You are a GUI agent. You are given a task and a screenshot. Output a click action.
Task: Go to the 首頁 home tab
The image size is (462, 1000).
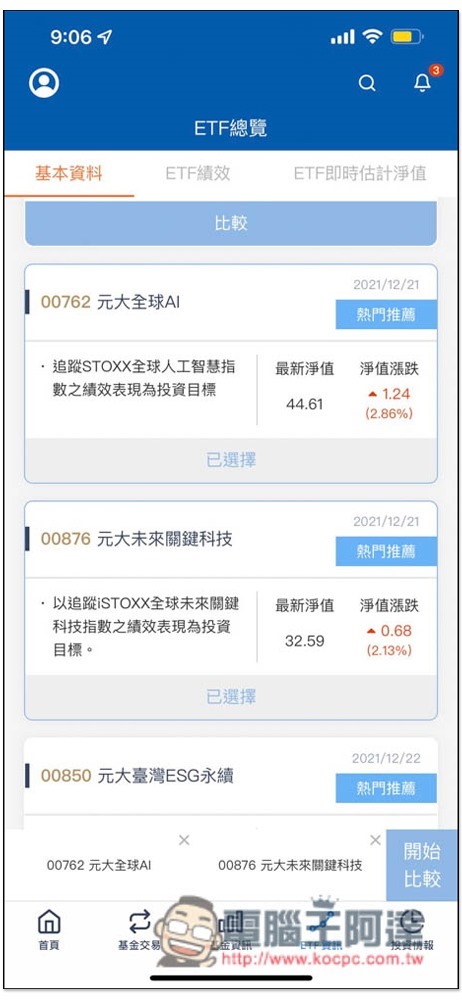click(49, 930)
